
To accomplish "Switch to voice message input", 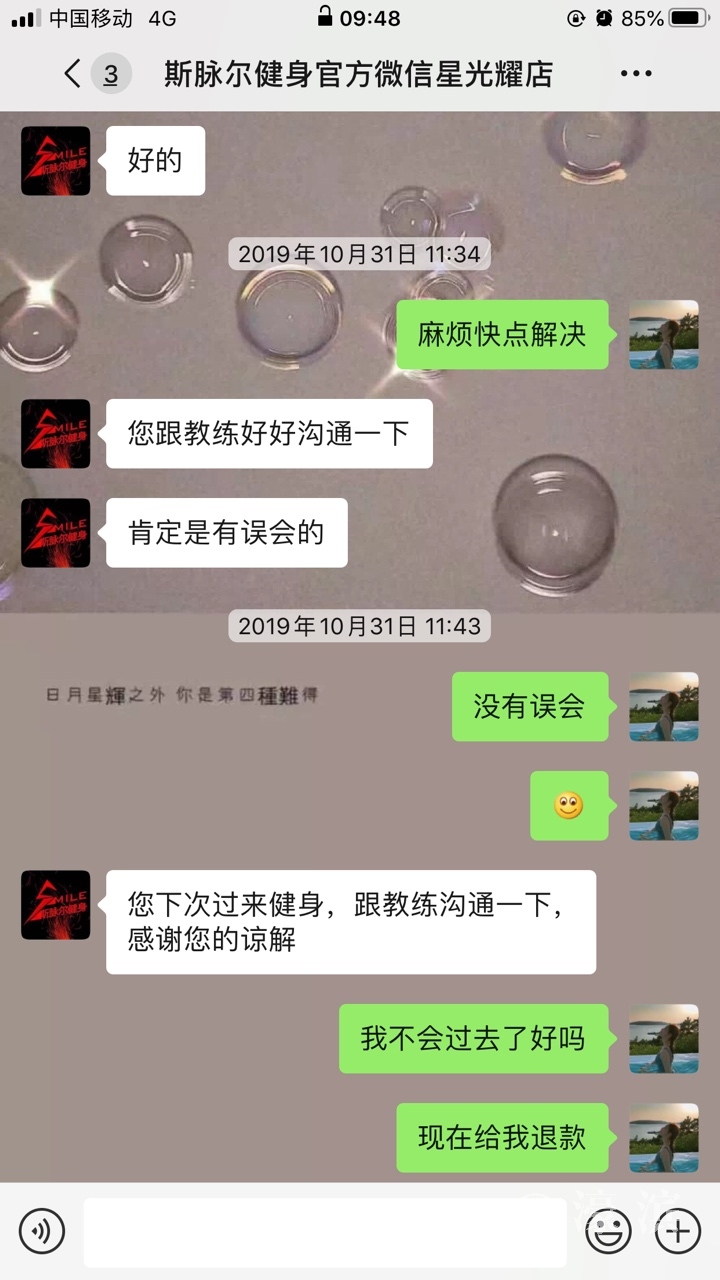I will point(42,1231).
